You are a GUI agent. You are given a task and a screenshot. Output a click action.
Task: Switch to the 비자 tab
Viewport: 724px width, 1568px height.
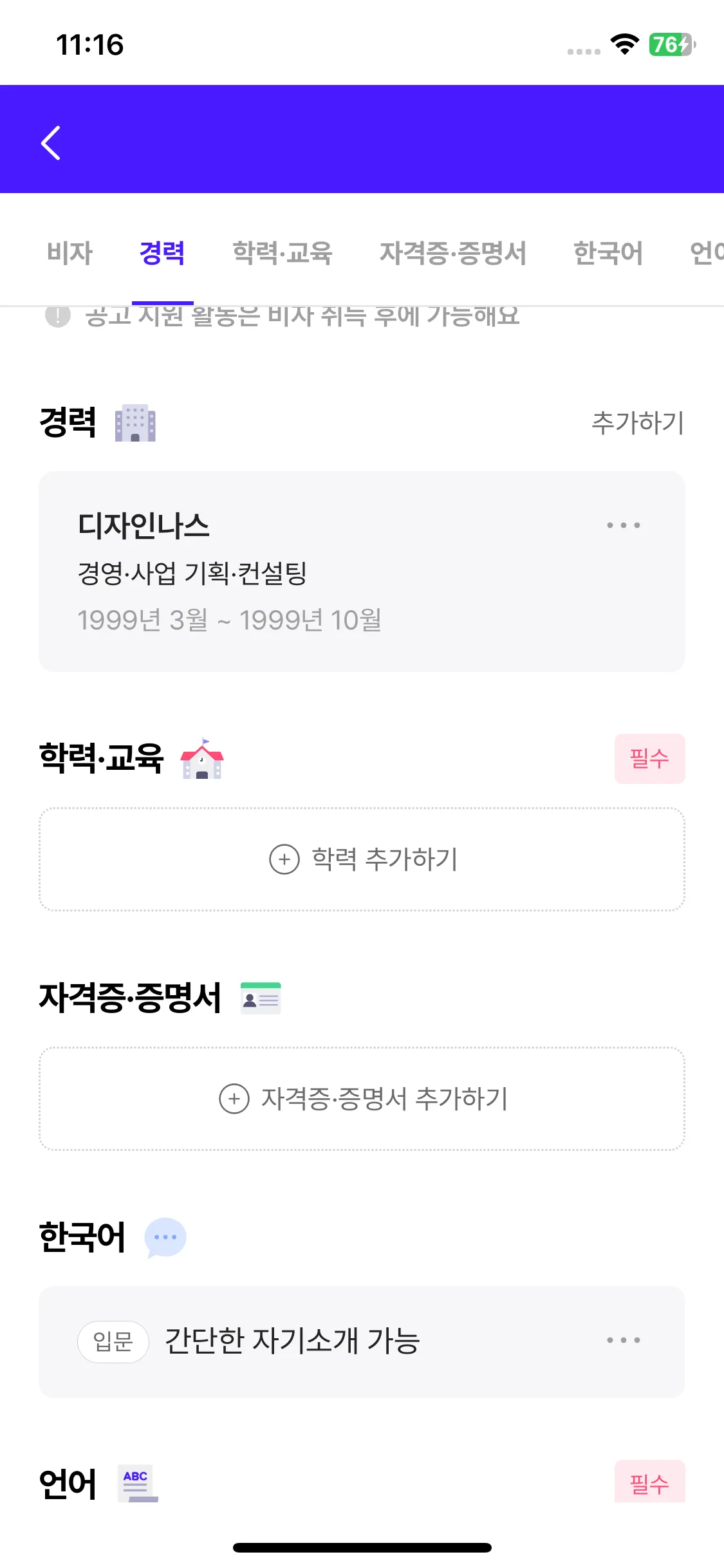coord(70,253)
